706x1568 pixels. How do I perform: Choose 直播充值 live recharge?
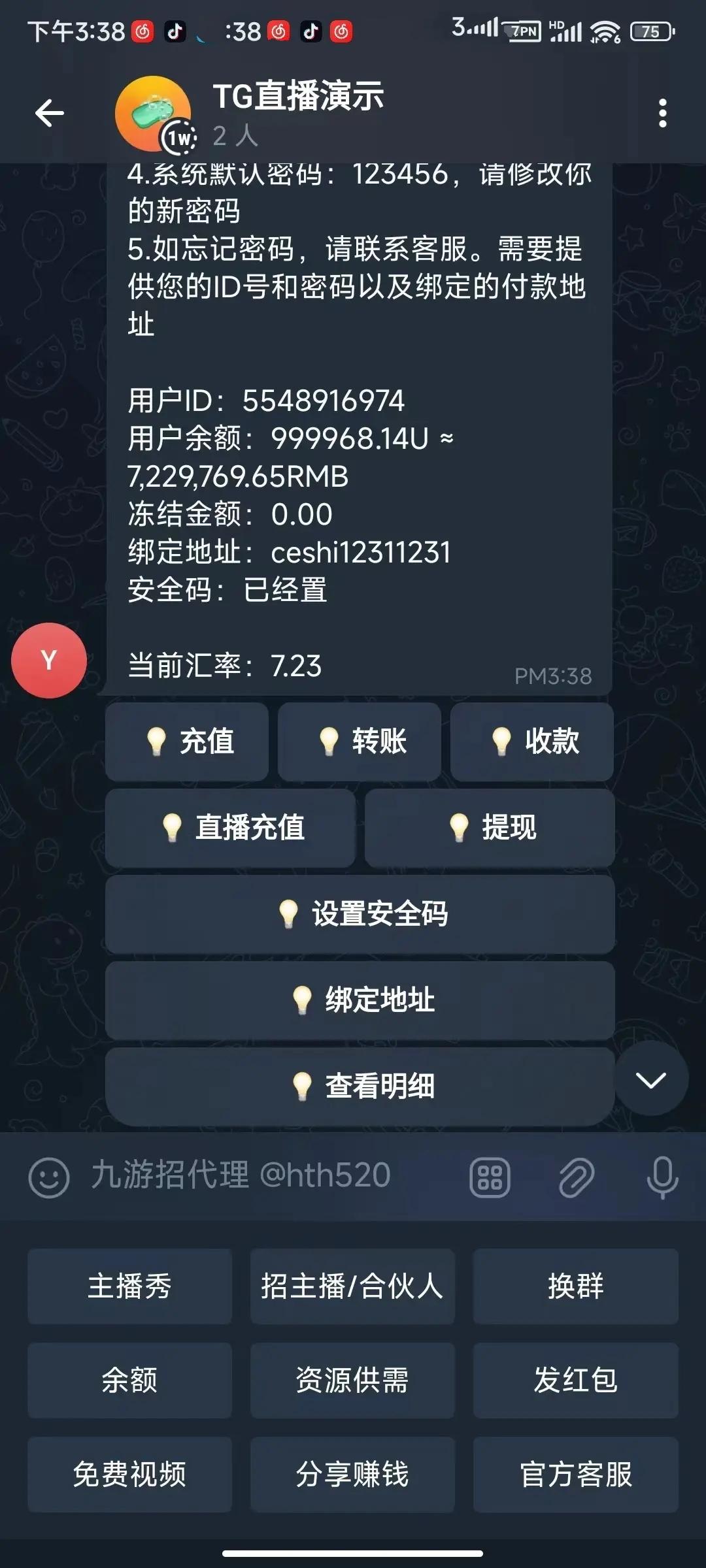(x=230, y=828)
